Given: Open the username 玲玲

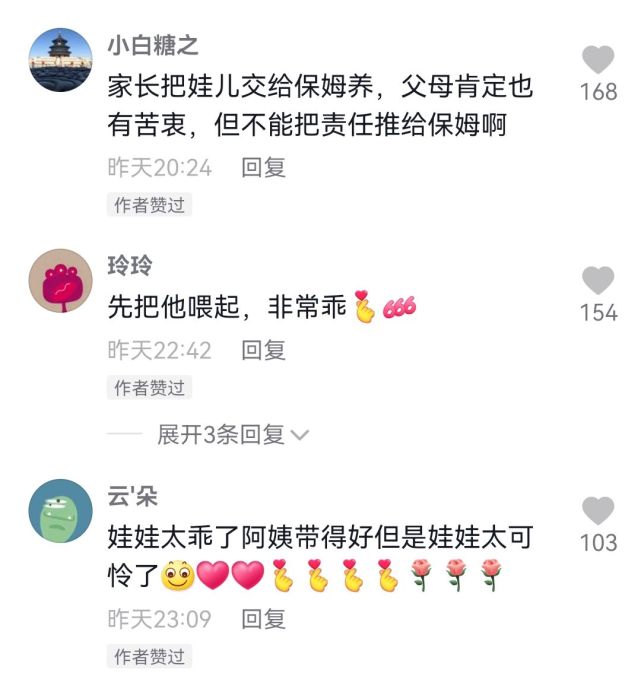Looking at the screenshot, I should tap(130, 266).
